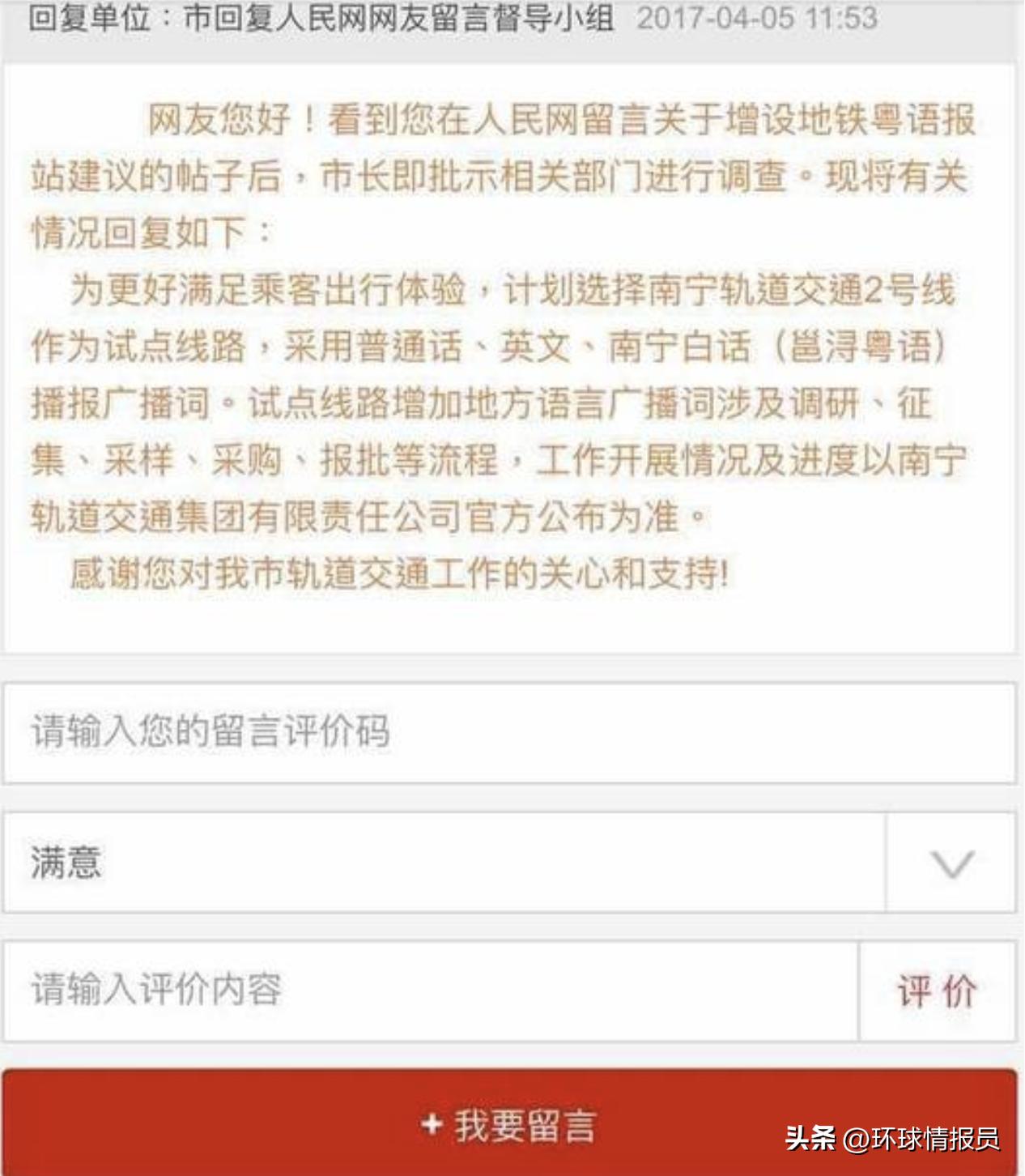Expand the 满意 rating dropdown
This screenshot has width=1025, height=1176.
[x=951, y=863]
